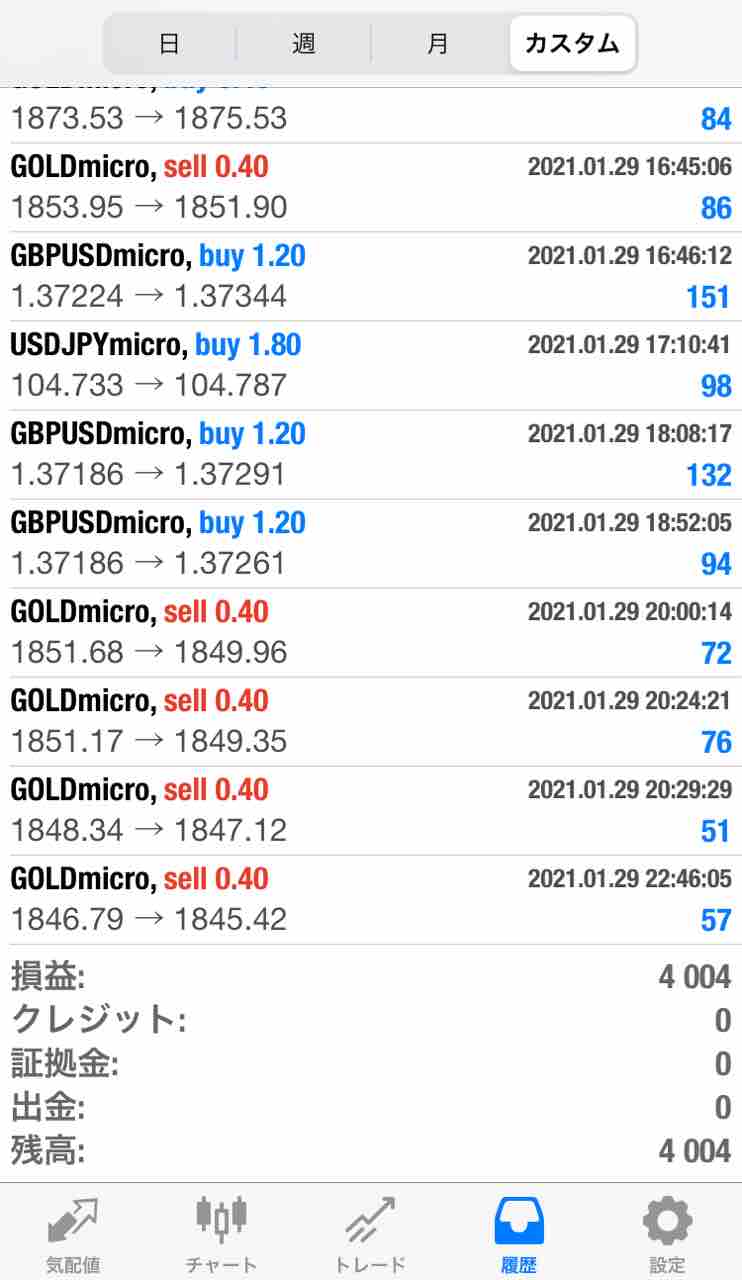
Task: Open the GBPUSDmicro buy trade from 16:46:12
Action: [x=370, y=276]
